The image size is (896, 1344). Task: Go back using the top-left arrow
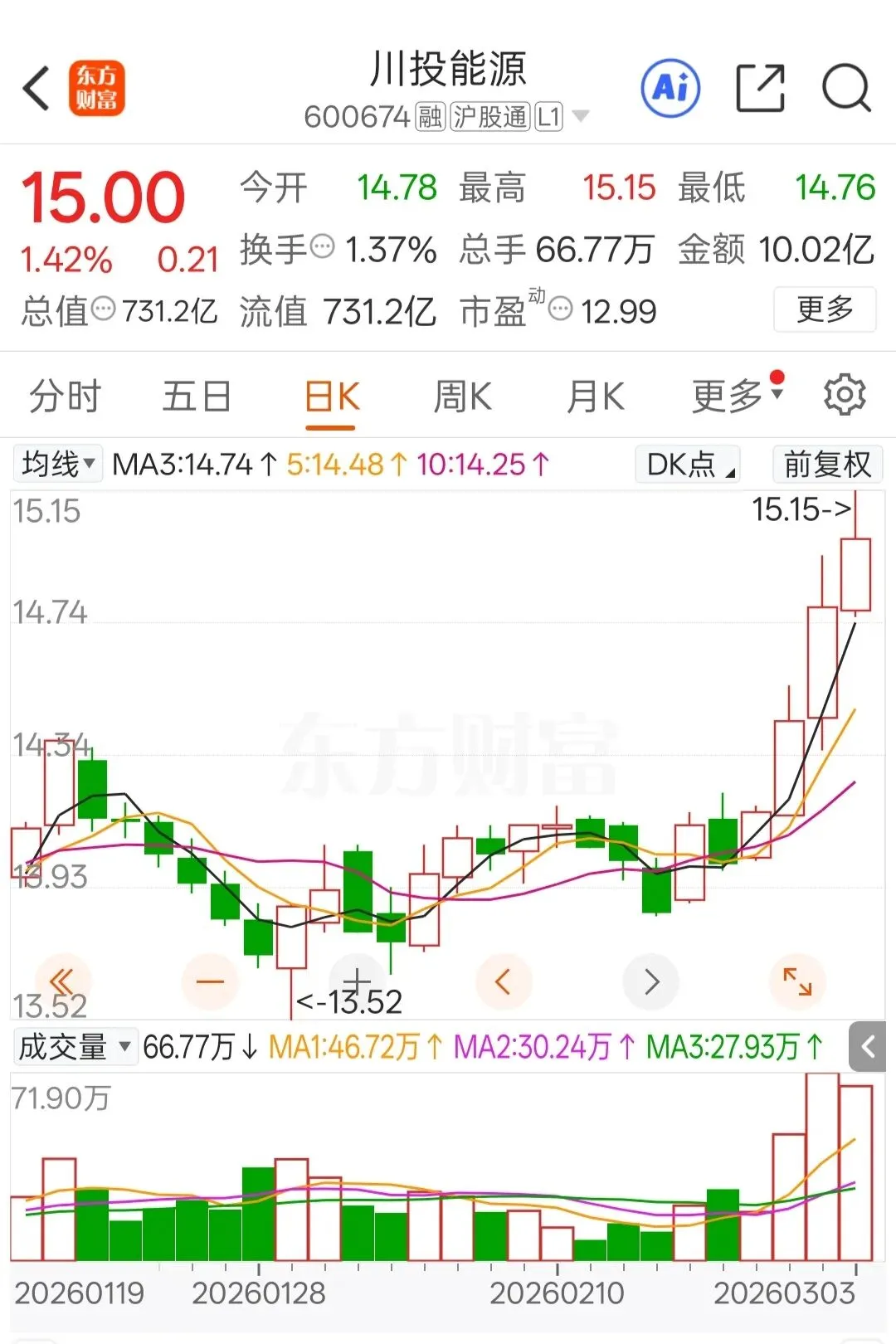pyautogui.click(x=37, y=88)
